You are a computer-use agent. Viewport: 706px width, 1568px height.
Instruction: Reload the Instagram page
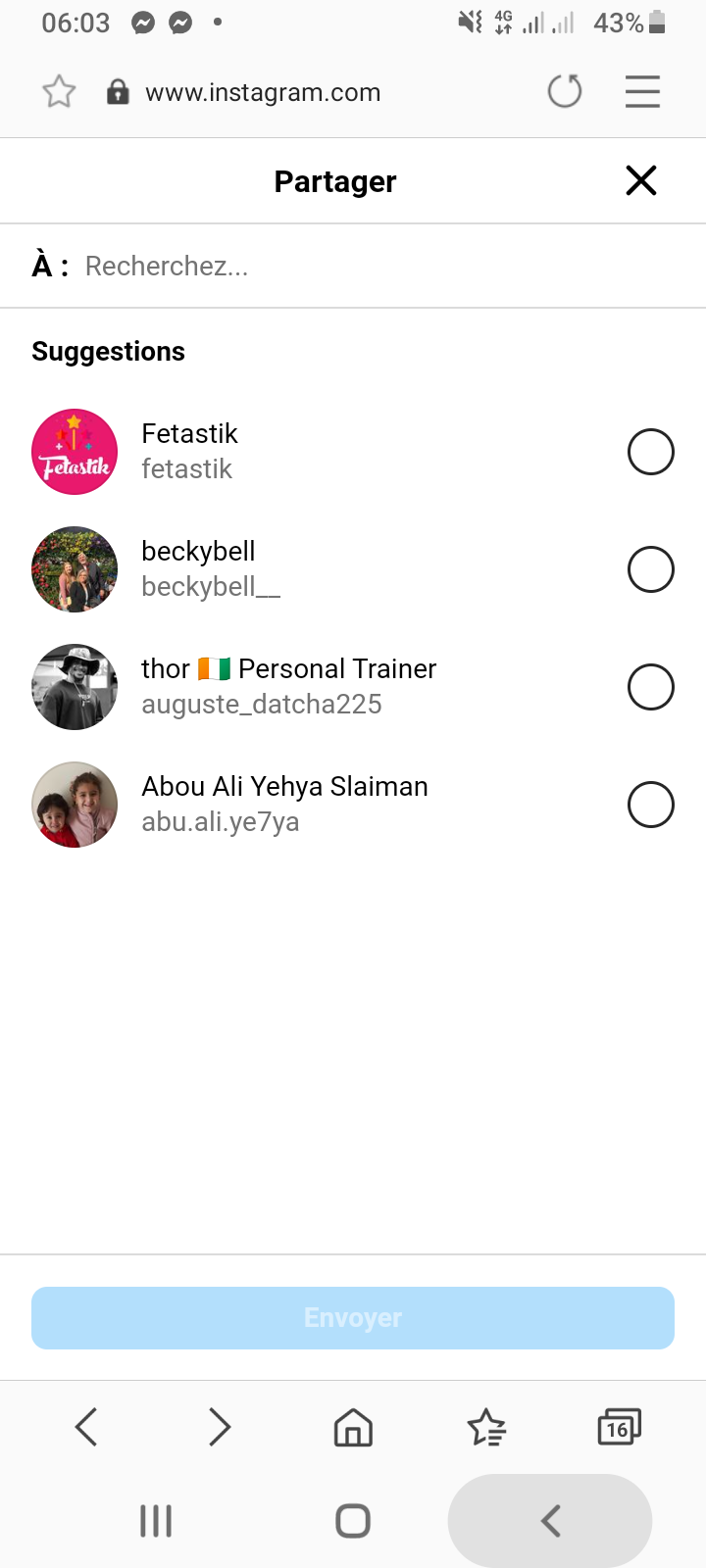click(564, 92)
